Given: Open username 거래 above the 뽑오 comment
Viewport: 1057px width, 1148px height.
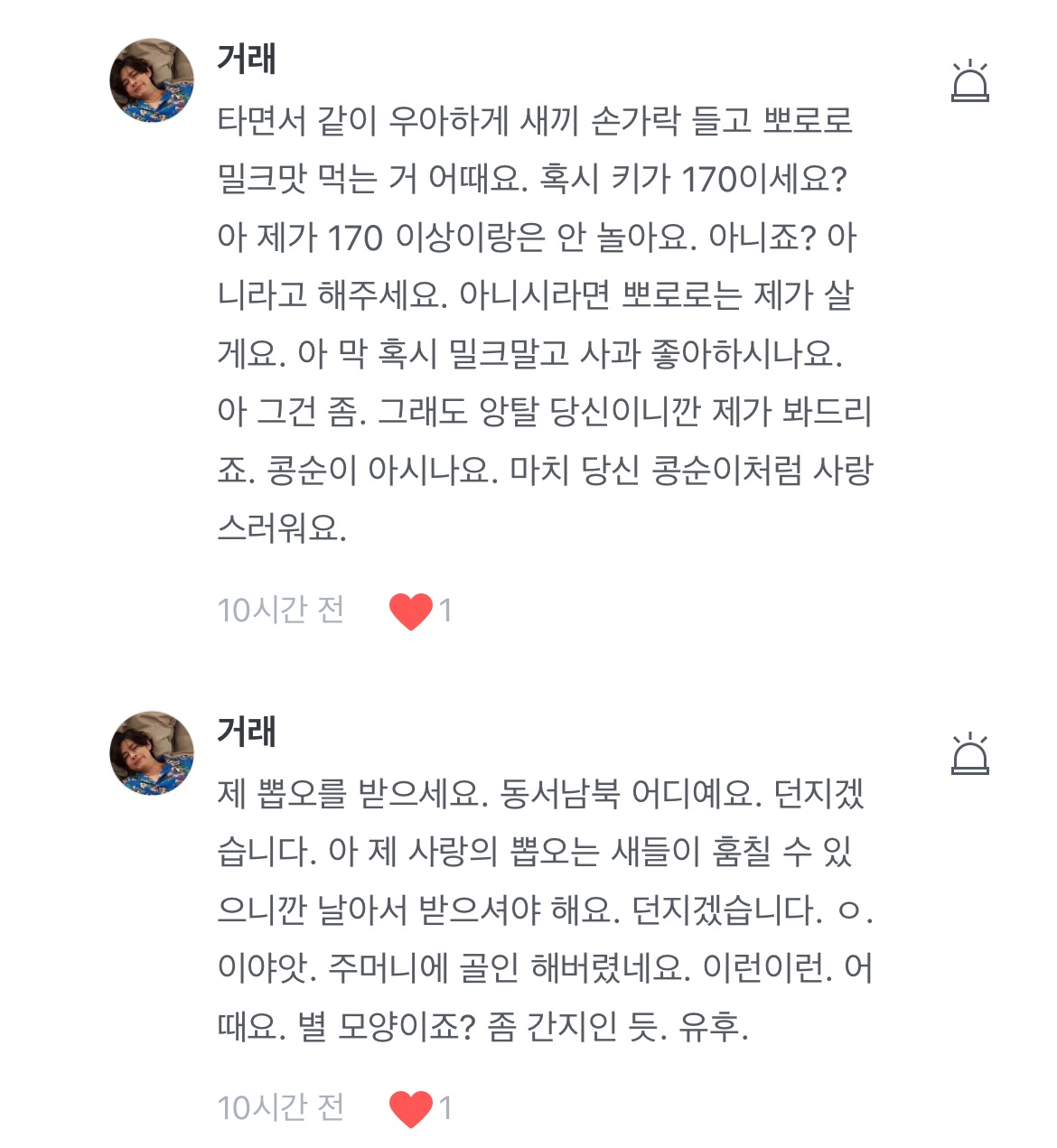Looking at the screenshot, I should point(246,731).
